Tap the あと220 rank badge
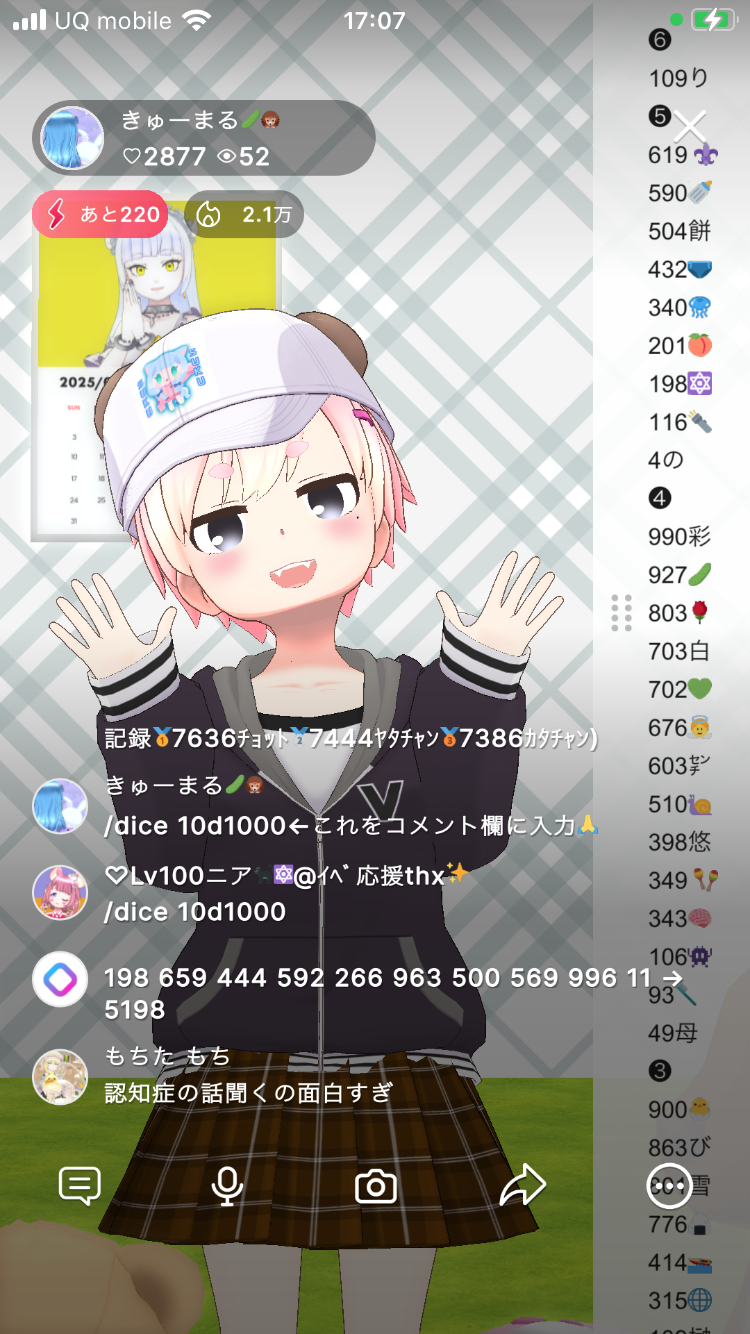 point(99,214)
